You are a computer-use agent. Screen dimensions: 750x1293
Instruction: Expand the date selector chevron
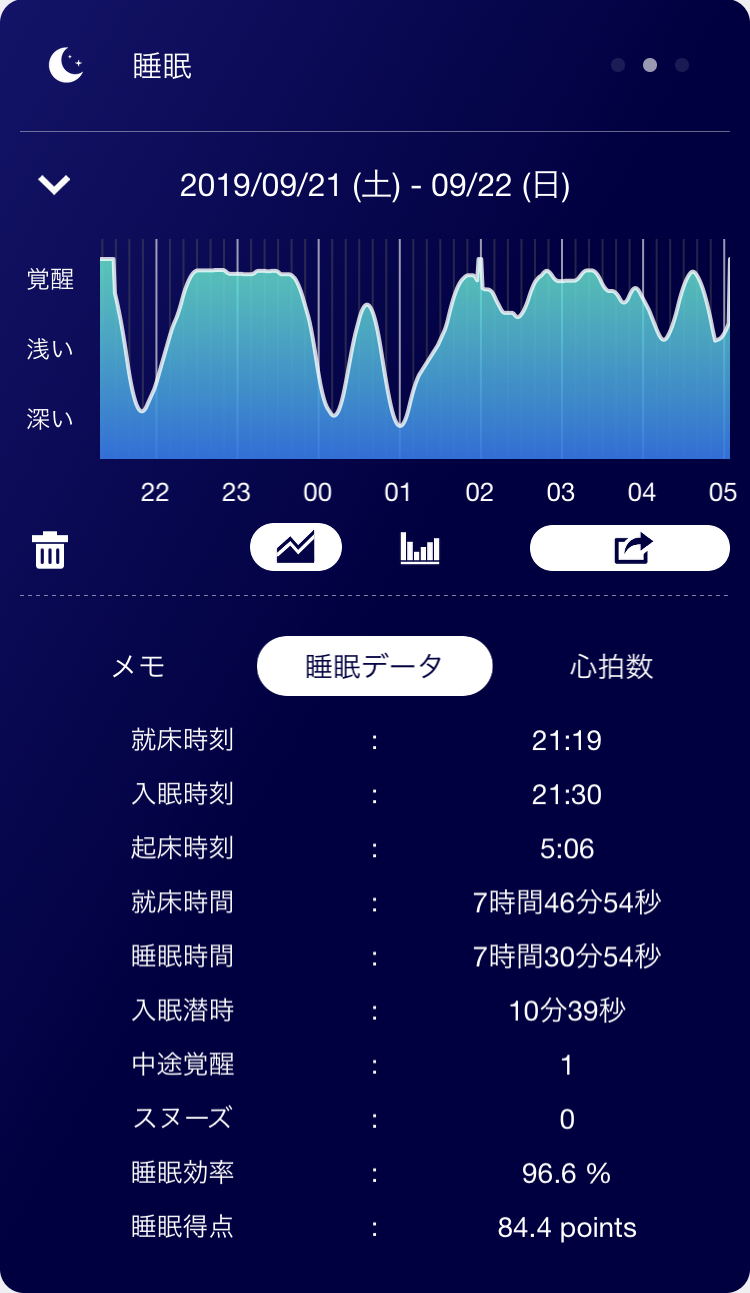point(54,184)
